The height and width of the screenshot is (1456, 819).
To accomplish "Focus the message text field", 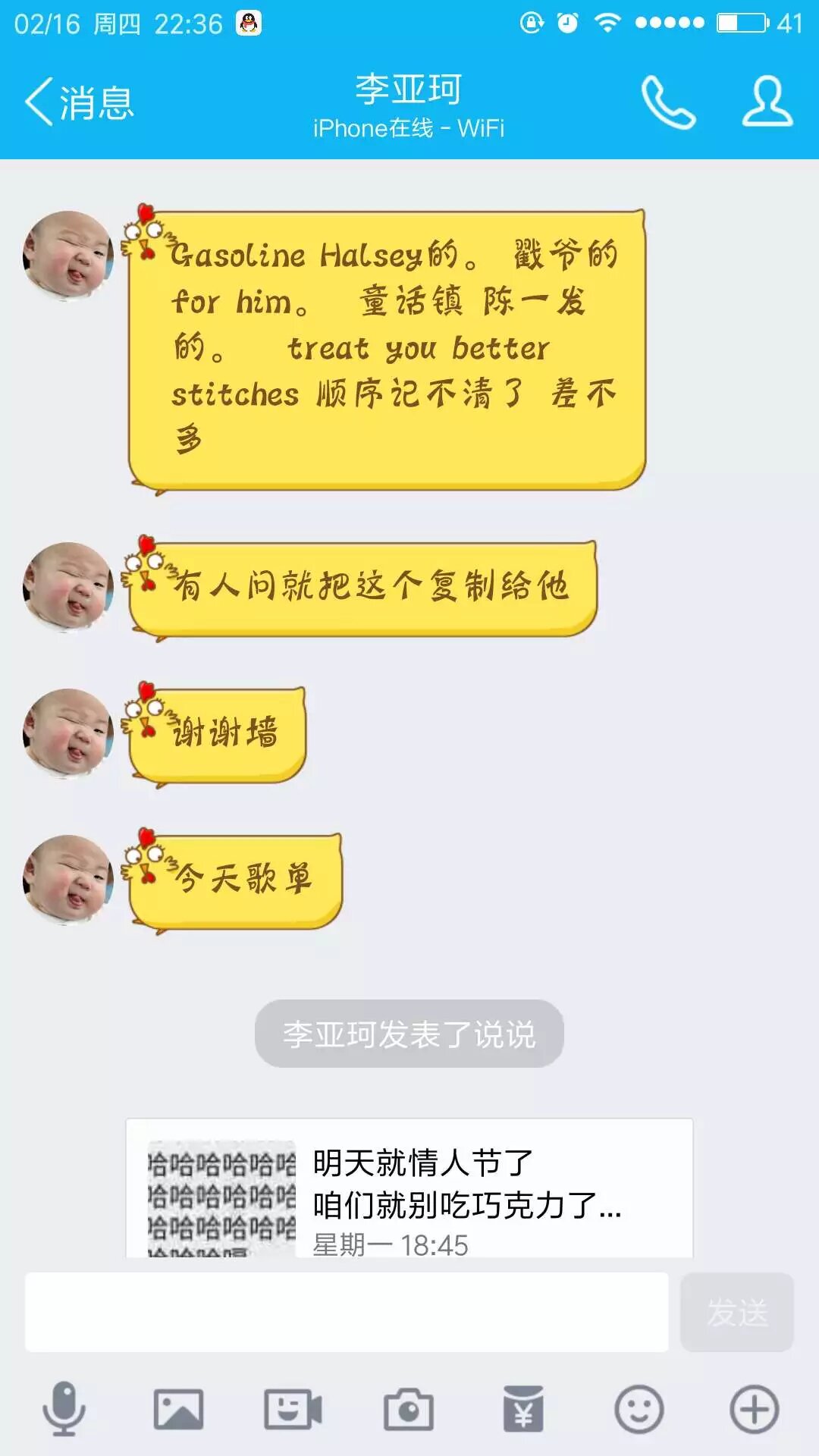I will pos(347,1312).
